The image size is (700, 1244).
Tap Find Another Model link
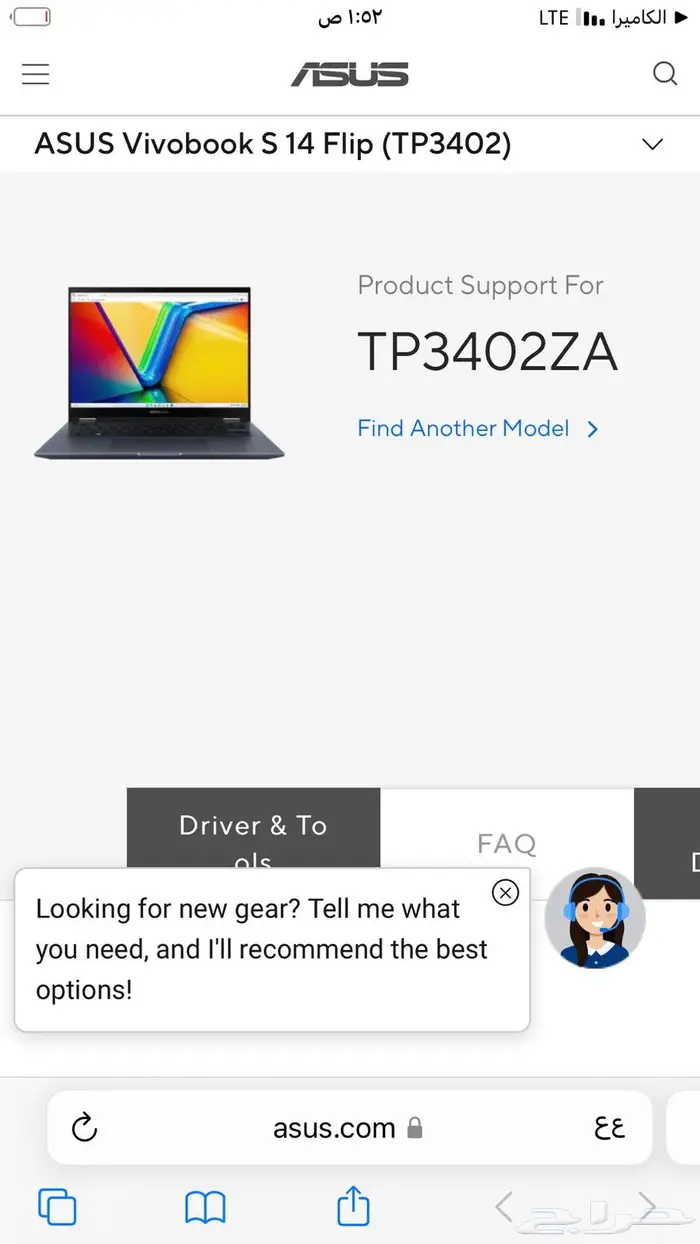(478, 429)
